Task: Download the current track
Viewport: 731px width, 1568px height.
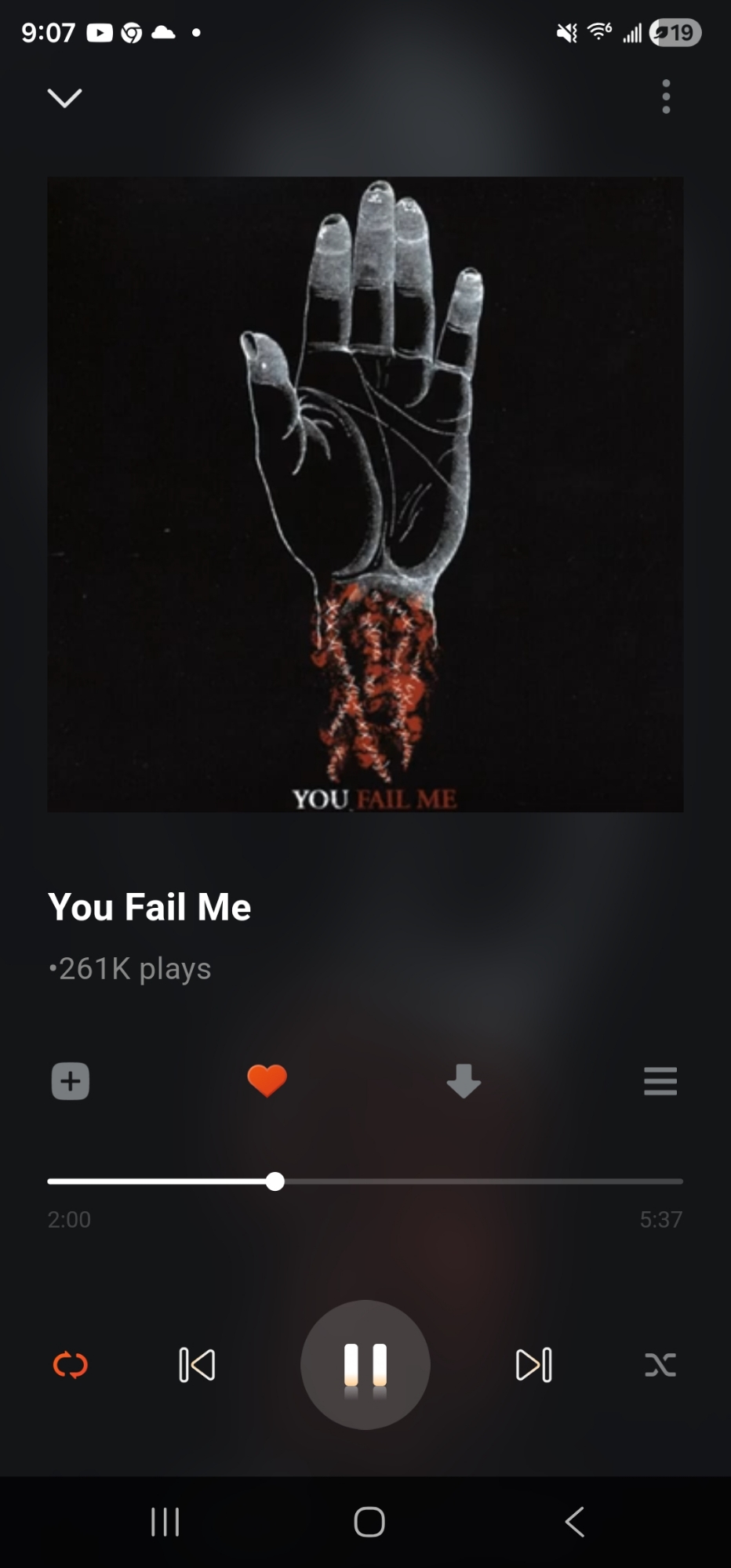Action: click(464, 1081)
